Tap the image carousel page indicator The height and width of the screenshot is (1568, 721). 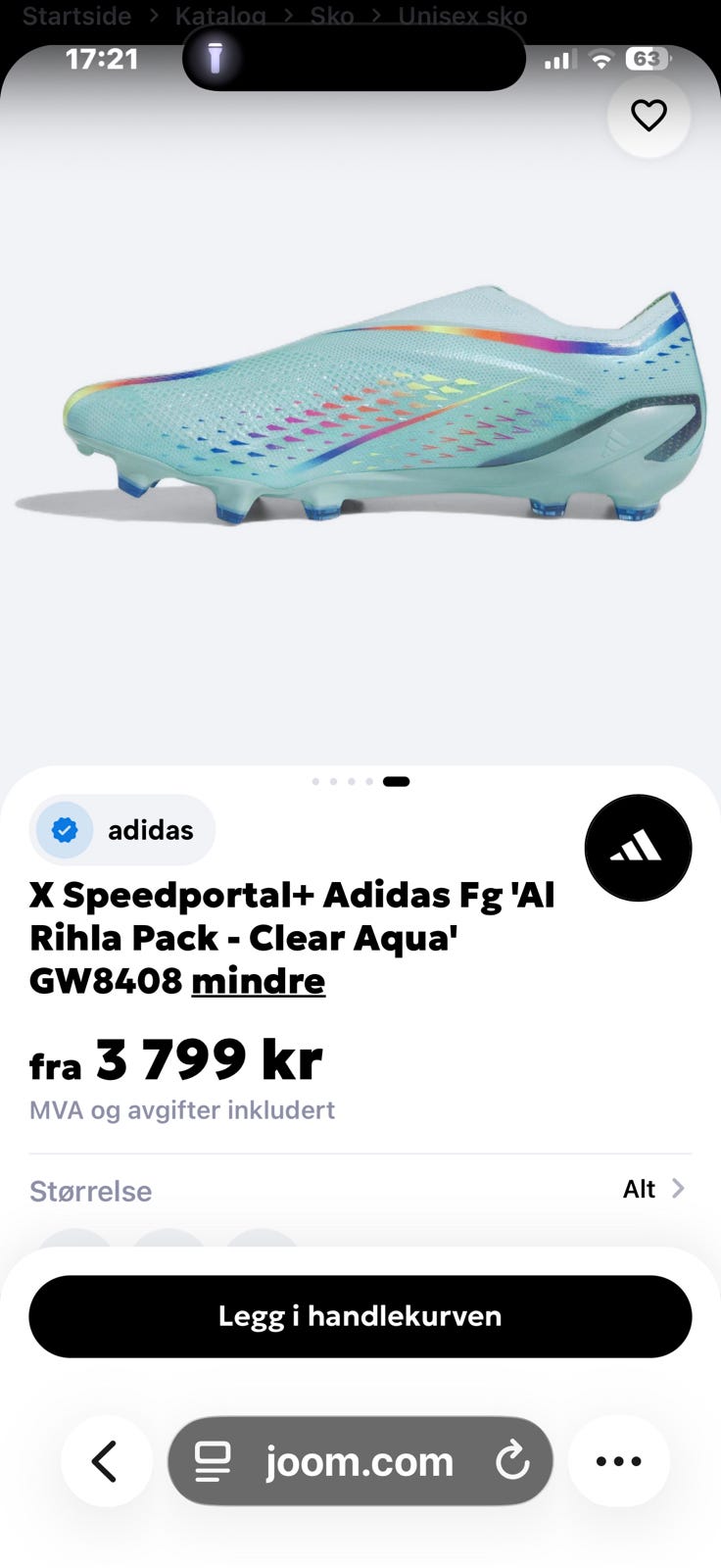point(360,781)
